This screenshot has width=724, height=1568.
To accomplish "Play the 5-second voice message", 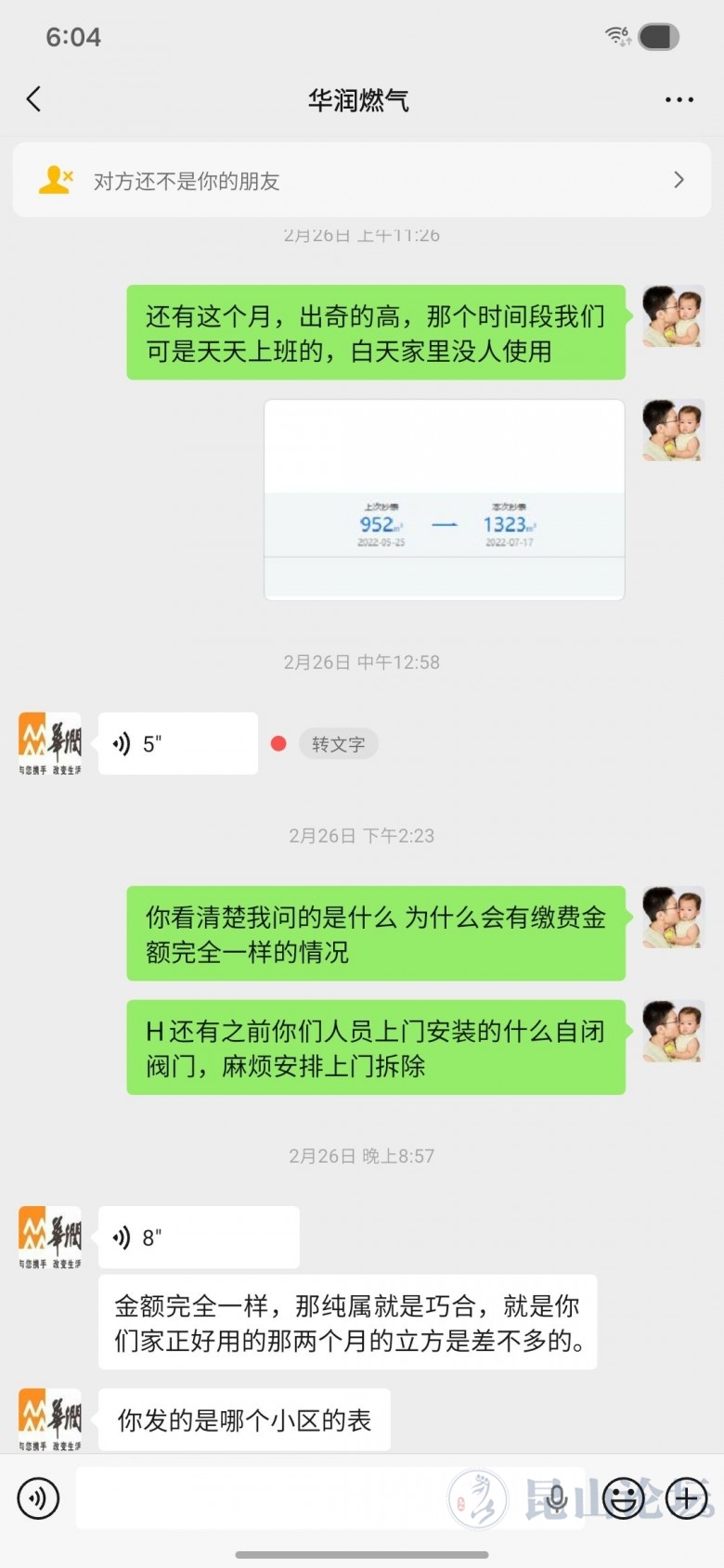I will 177,743.
